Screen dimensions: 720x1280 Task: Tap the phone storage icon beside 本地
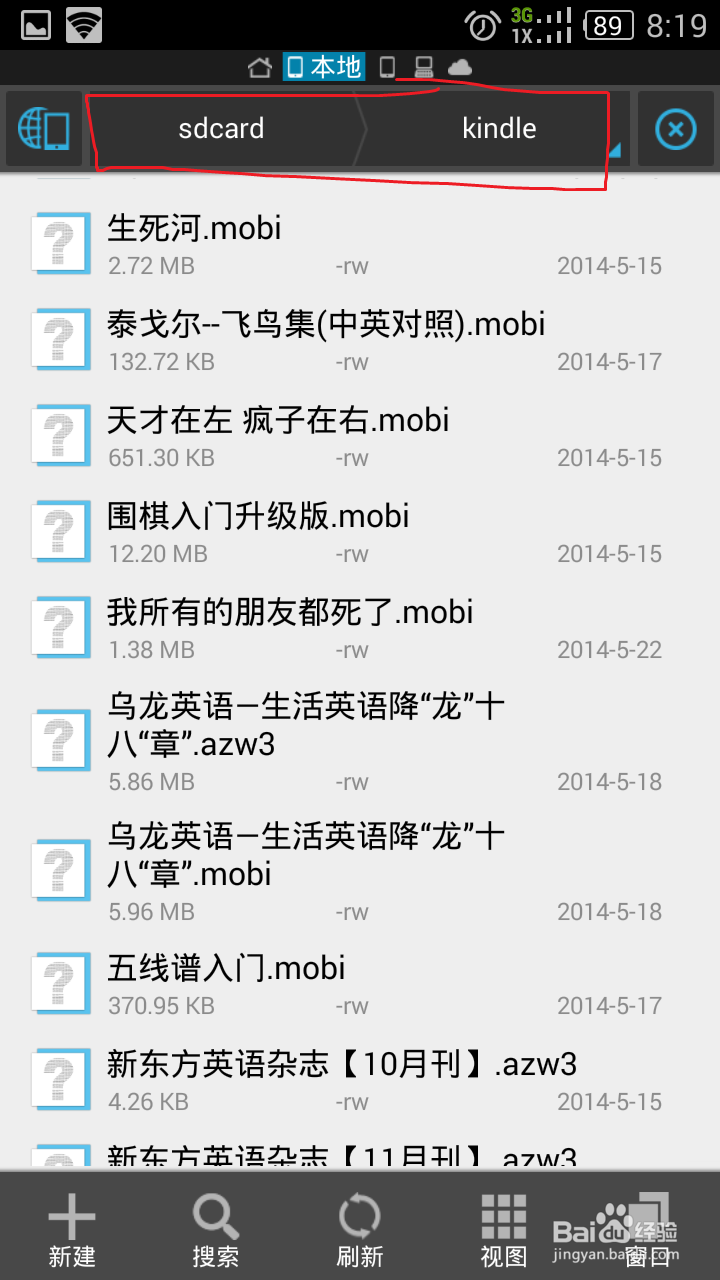tap(387, 67)
